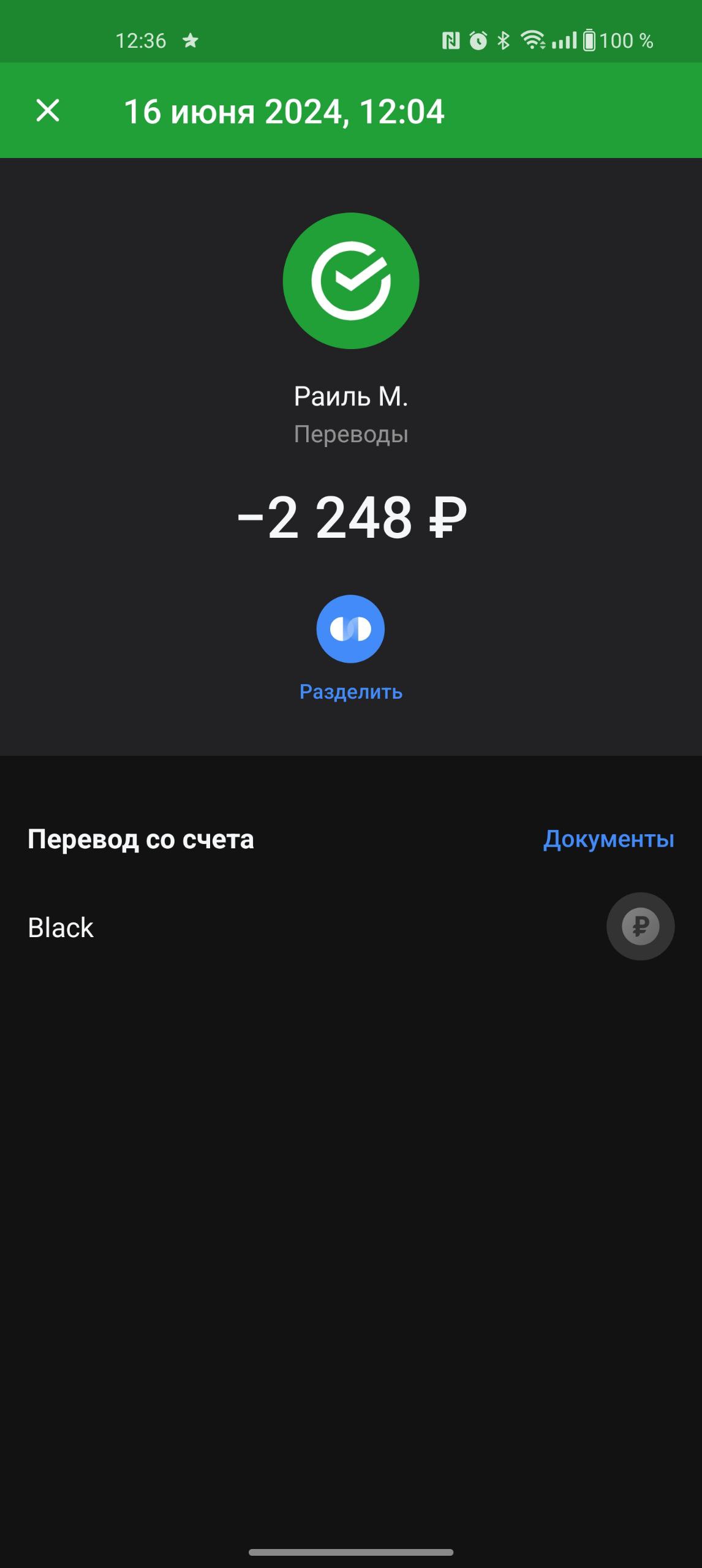Image resolution: width=702 pixels, height=1568 pixels.
Task: Tap the Разделить split button
Action: [350, 629]
